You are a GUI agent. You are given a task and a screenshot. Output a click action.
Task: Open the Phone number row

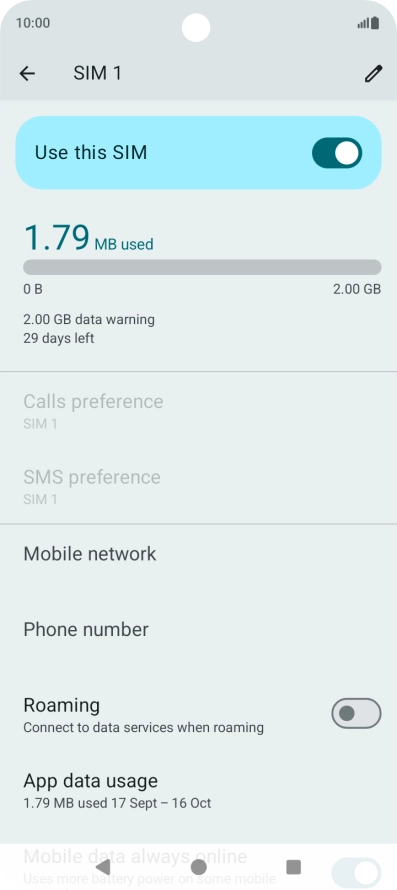[198, 629]
